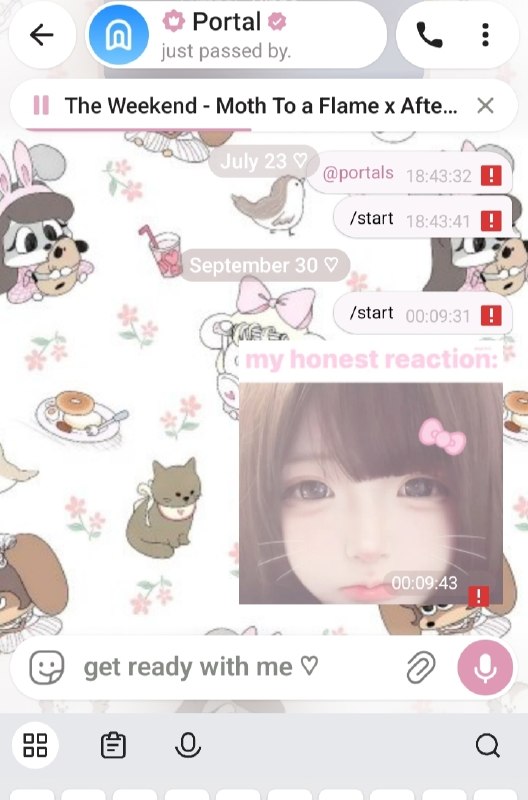
Task: Record a voice message with the pink microphone
Action: pyautogui.click(x=485, y=667)
